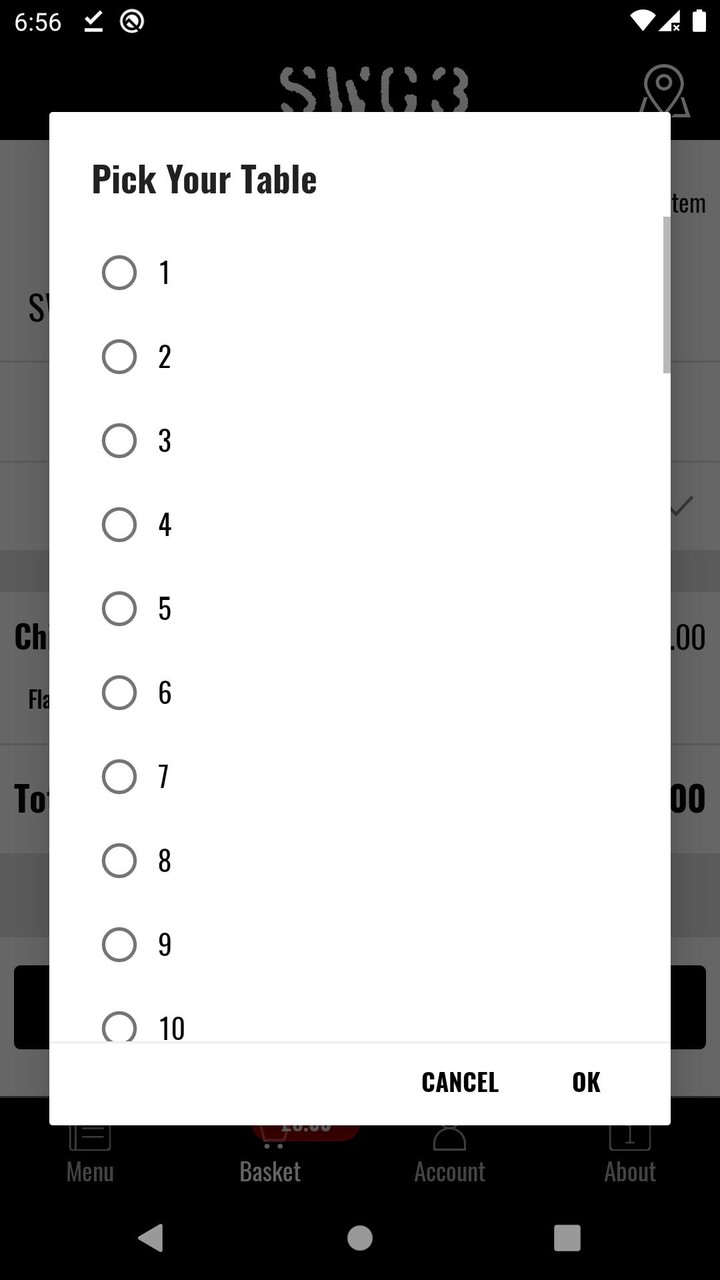Image resolution: width=720 pixels, height=1280 pixels.
Task: Select table 1
Action: (119, 272)
